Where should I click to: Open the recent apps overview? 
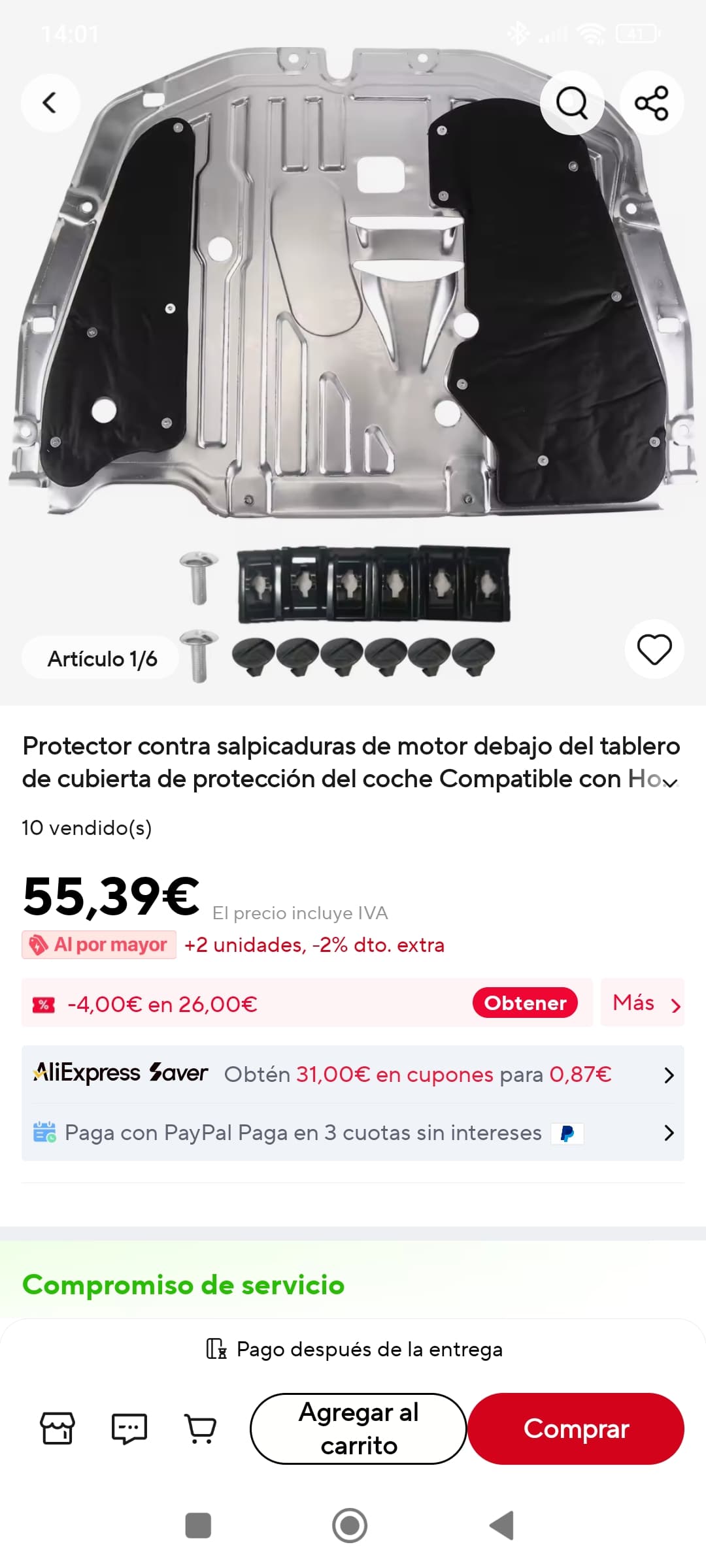point(198,1526)
